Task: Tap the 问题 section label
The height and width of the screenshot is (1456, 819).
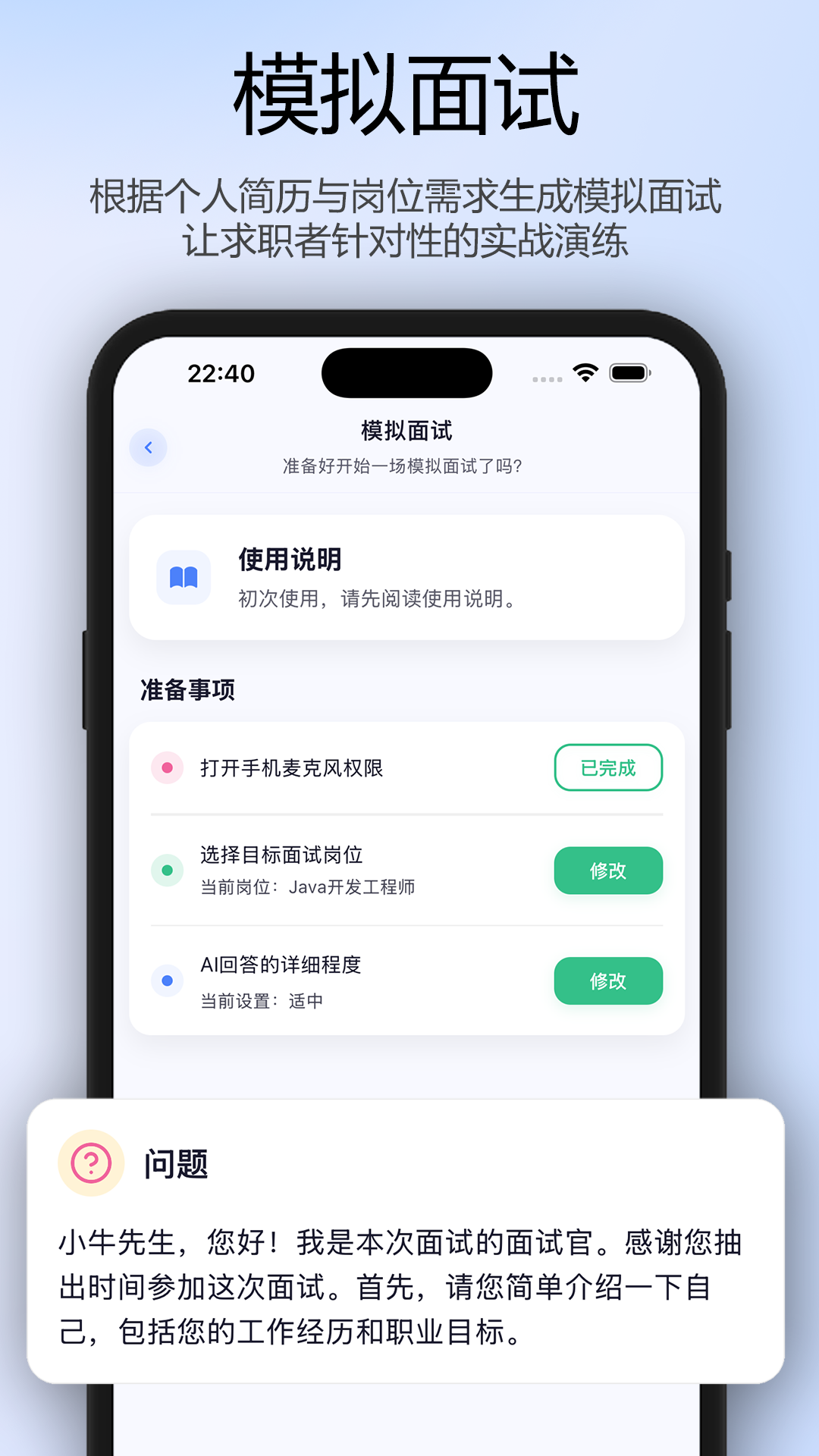Action: click(x=176, y=1163)
